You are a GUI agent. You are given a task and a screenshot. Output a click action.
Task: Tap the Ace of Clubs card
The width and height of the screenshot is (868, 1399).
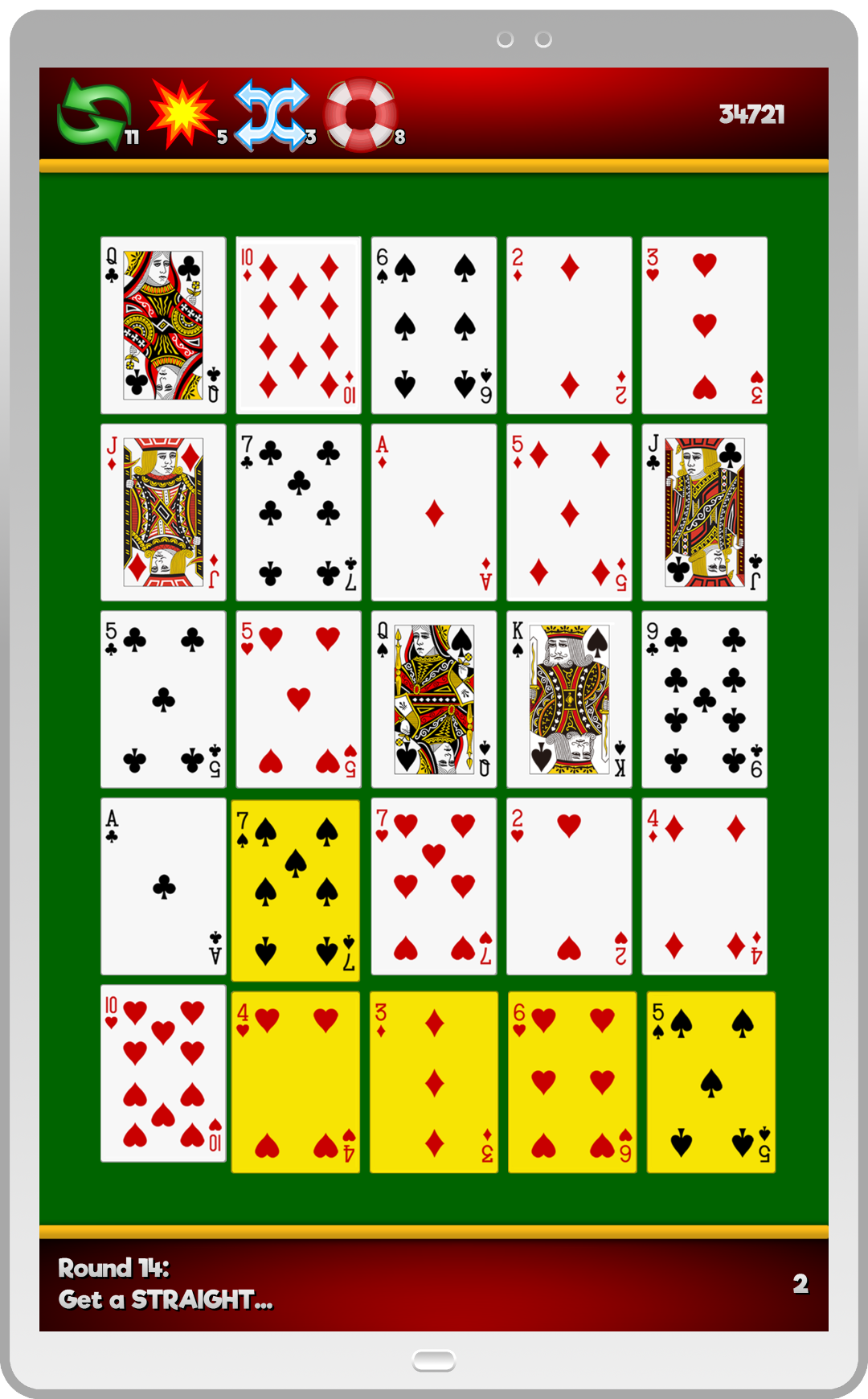[163, 886]
